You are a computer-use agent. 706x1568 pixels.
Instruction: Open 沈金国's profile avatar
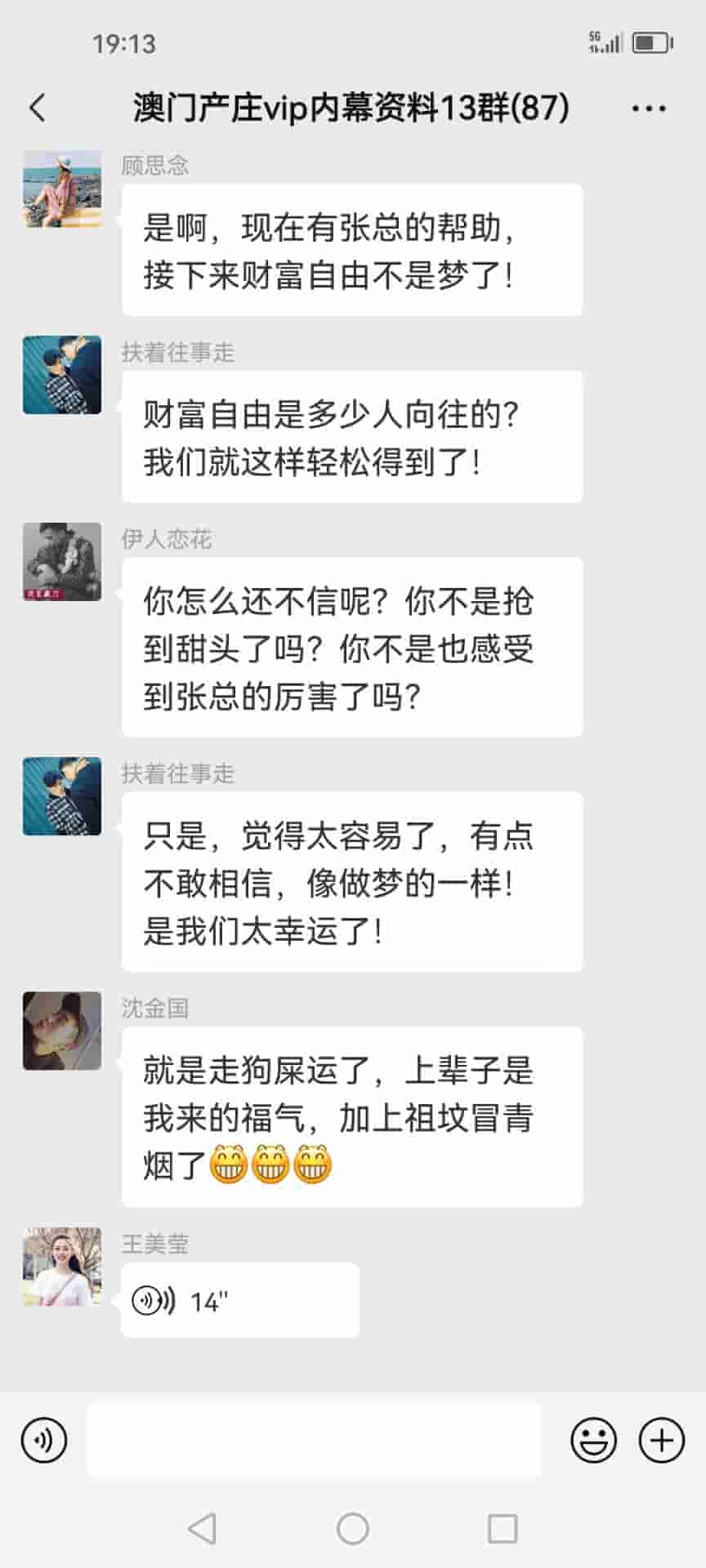tap(62, 1031)
